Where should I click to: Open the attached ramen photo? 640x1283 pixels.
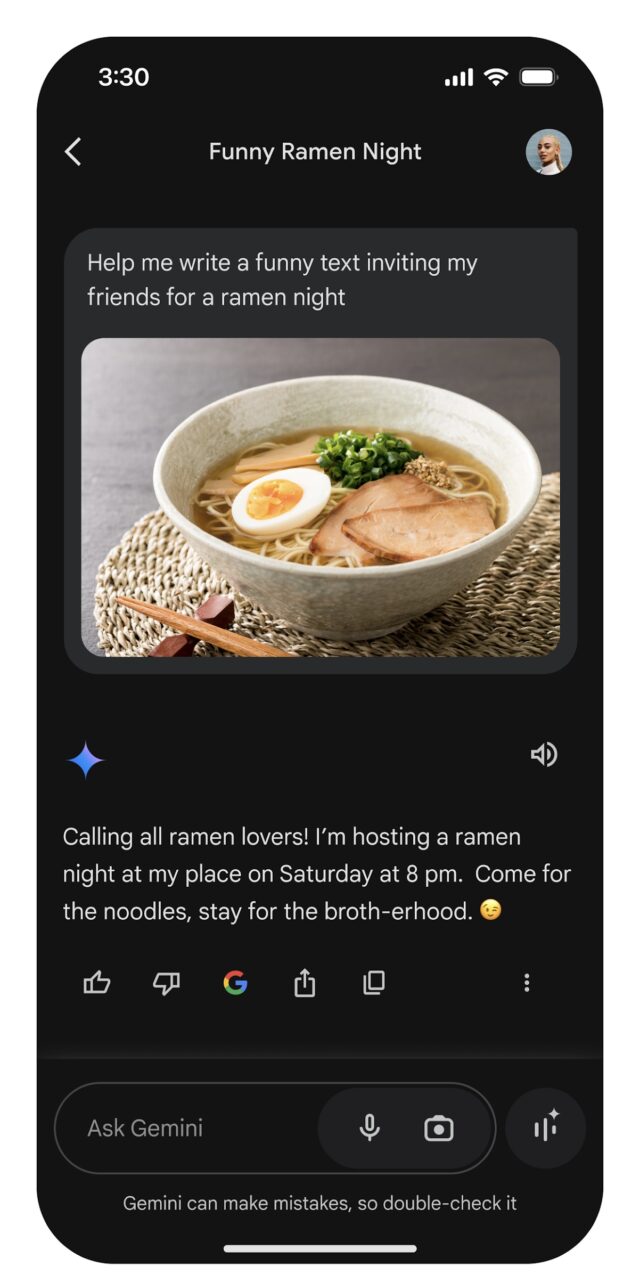[x=320, y=497]
